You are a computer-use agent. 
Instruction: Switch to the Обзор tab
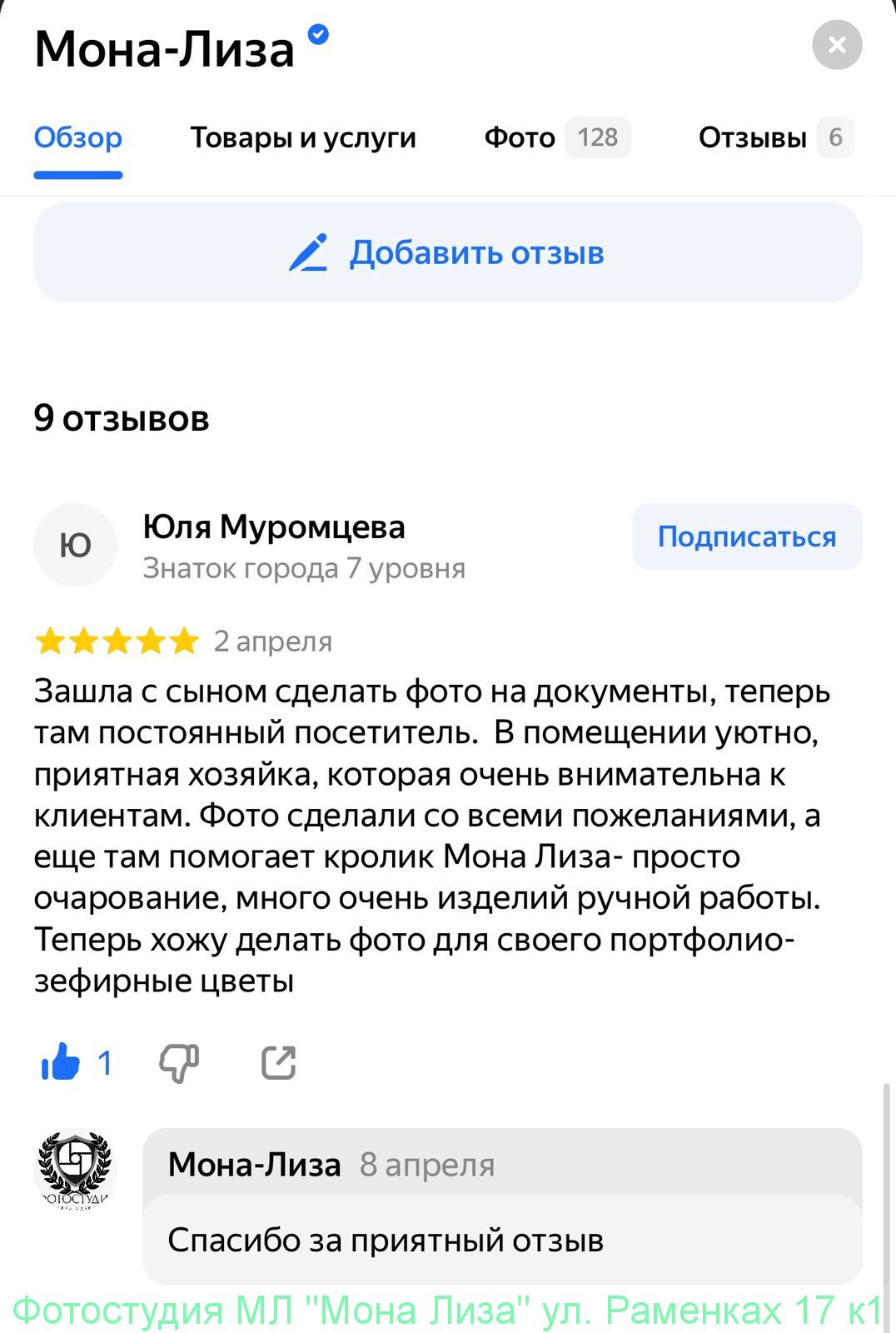pyautogui.click(x=77, y=137)
